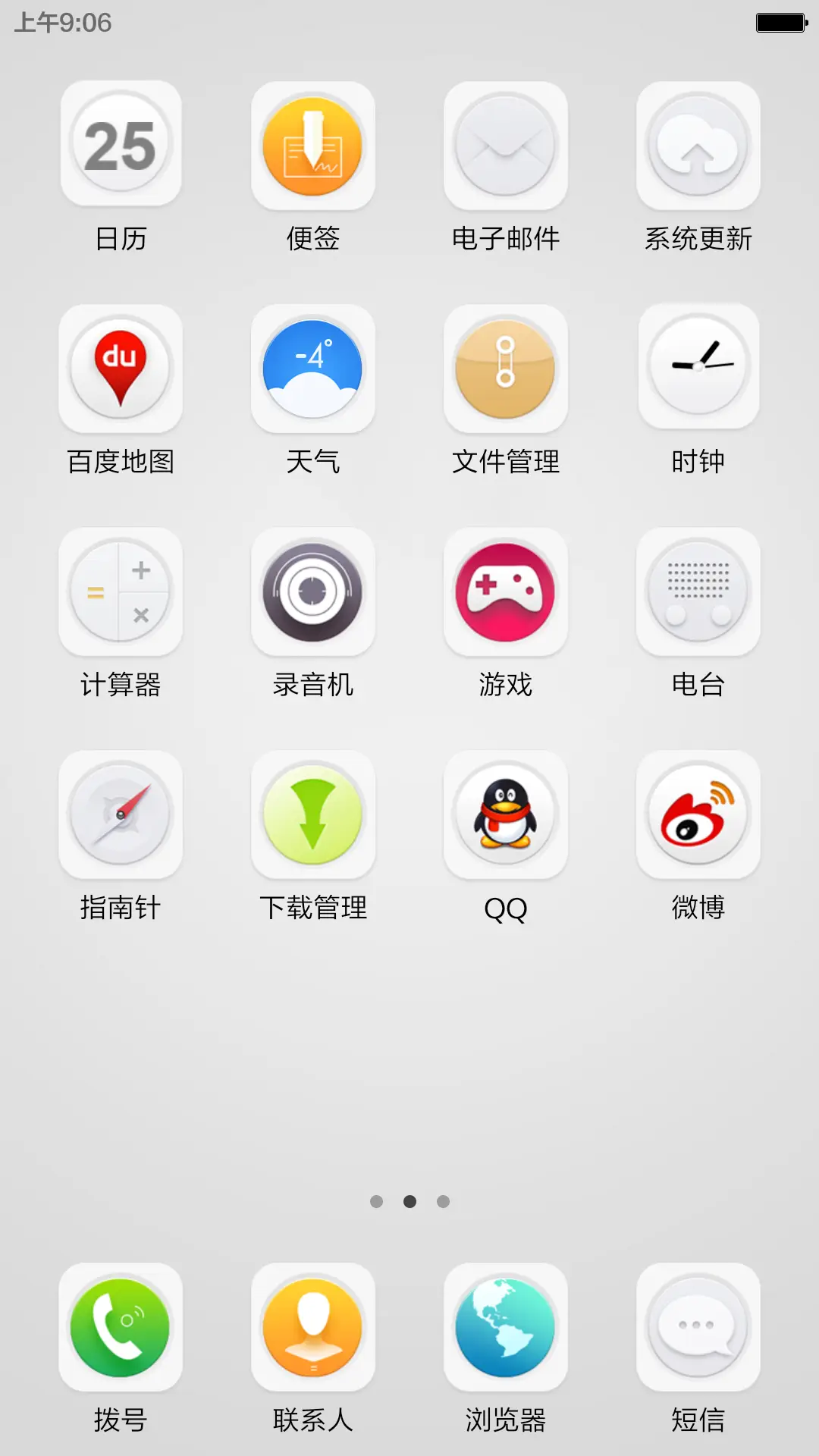Open the 电子邮件 email app
The image size is (819, 1456).
(x=506, y=145)
